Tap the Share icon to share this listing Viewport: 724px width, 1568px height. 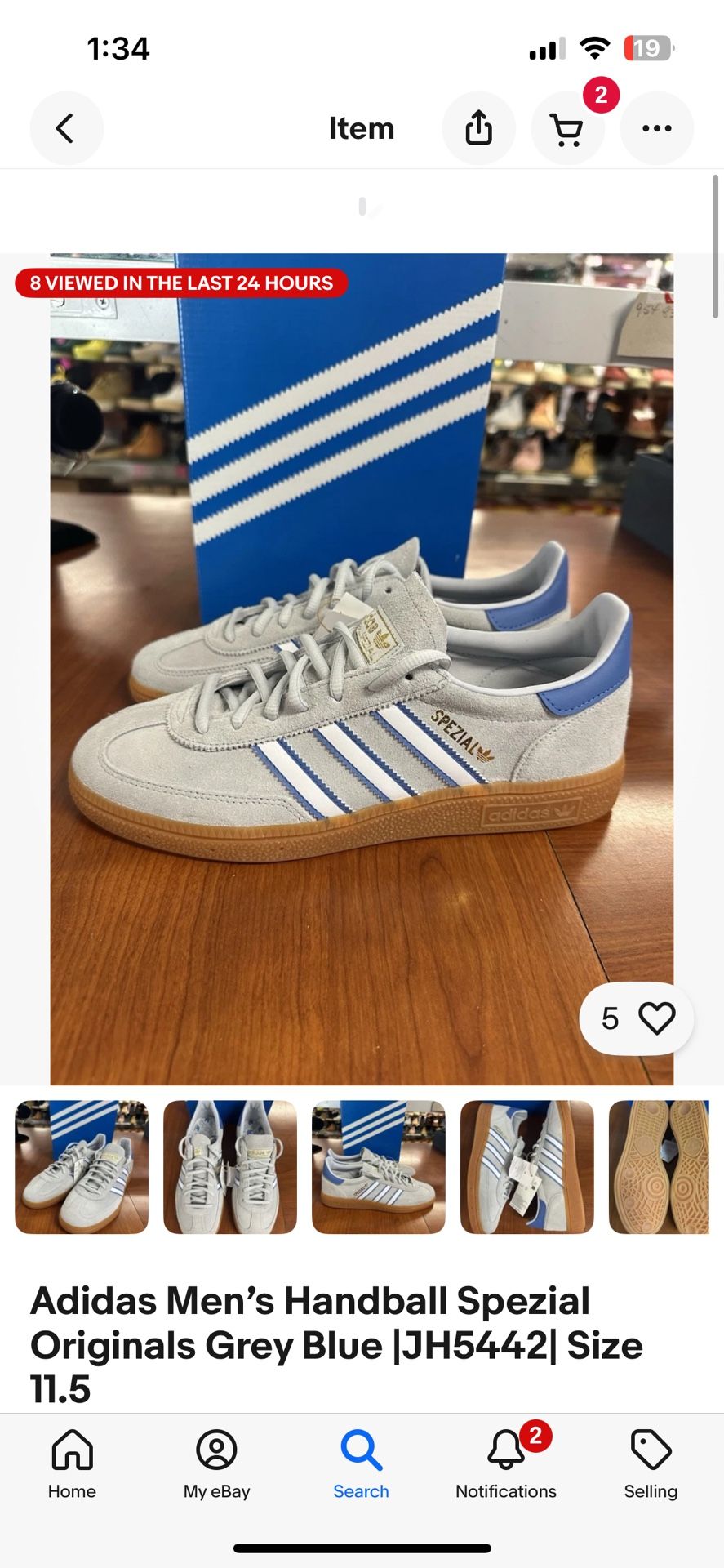click(479, 127)
